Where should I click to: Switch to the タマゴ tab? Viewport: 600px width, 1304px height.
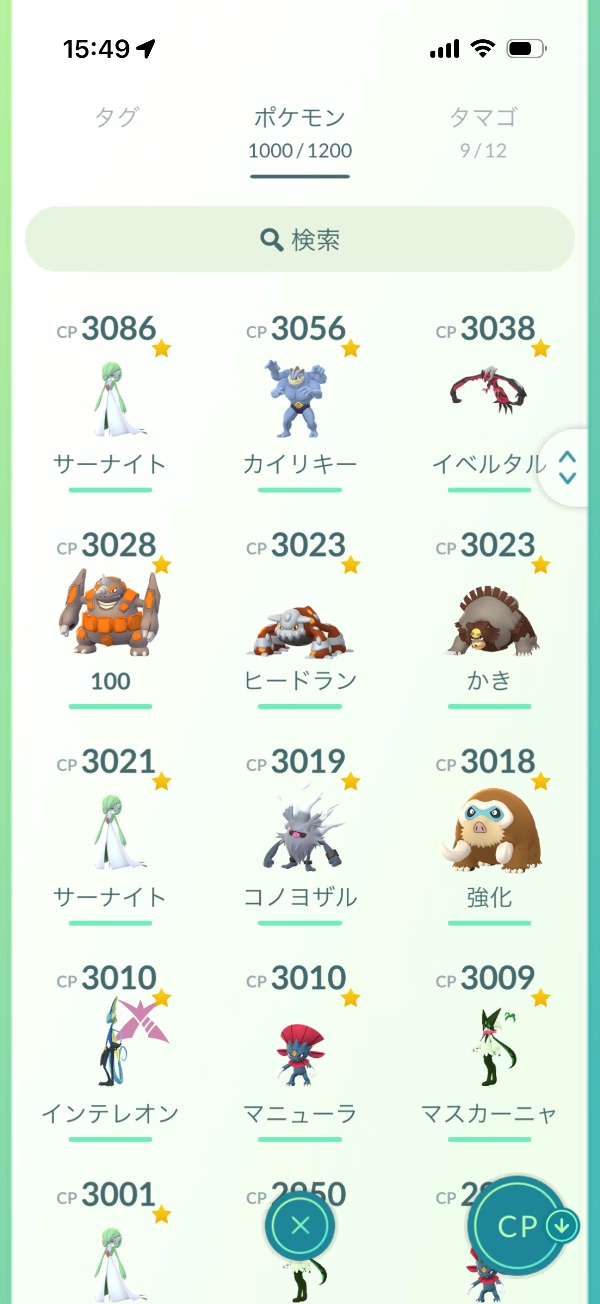(483, 131)
